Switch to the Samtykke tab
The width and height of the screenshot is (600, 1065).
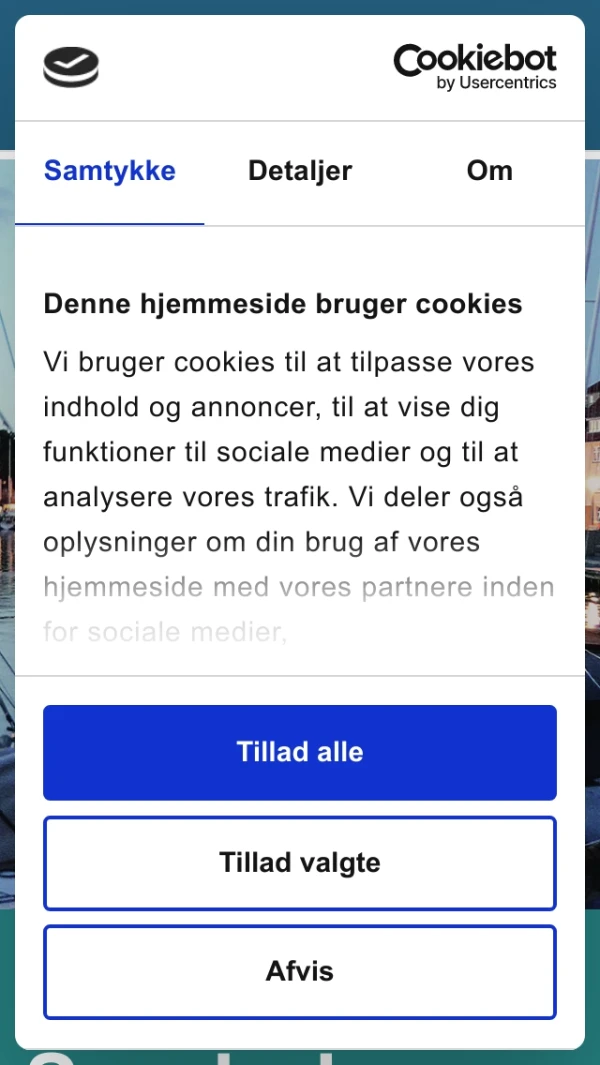click(110, 171)
